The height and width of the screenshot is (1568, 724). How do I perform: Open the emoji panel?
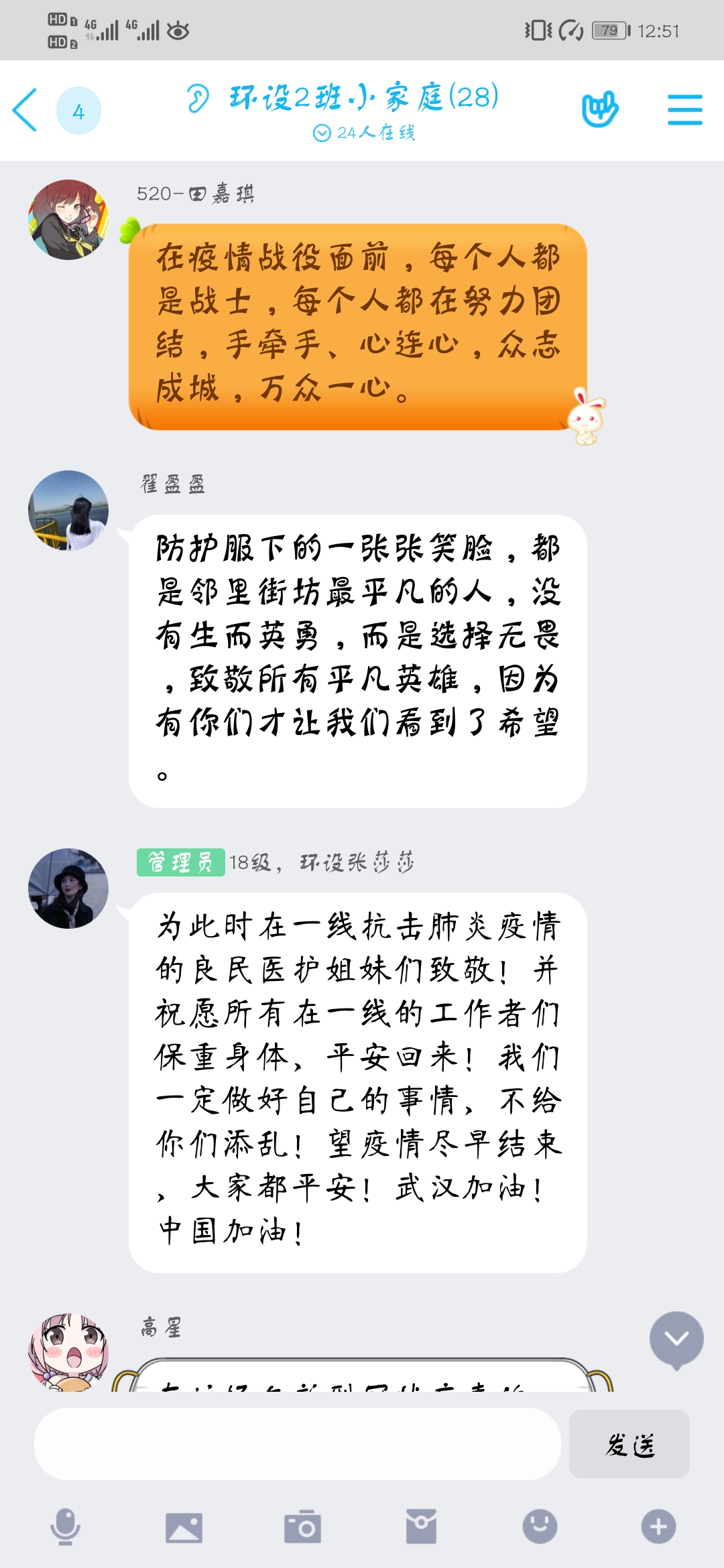tap(540, 1527)
